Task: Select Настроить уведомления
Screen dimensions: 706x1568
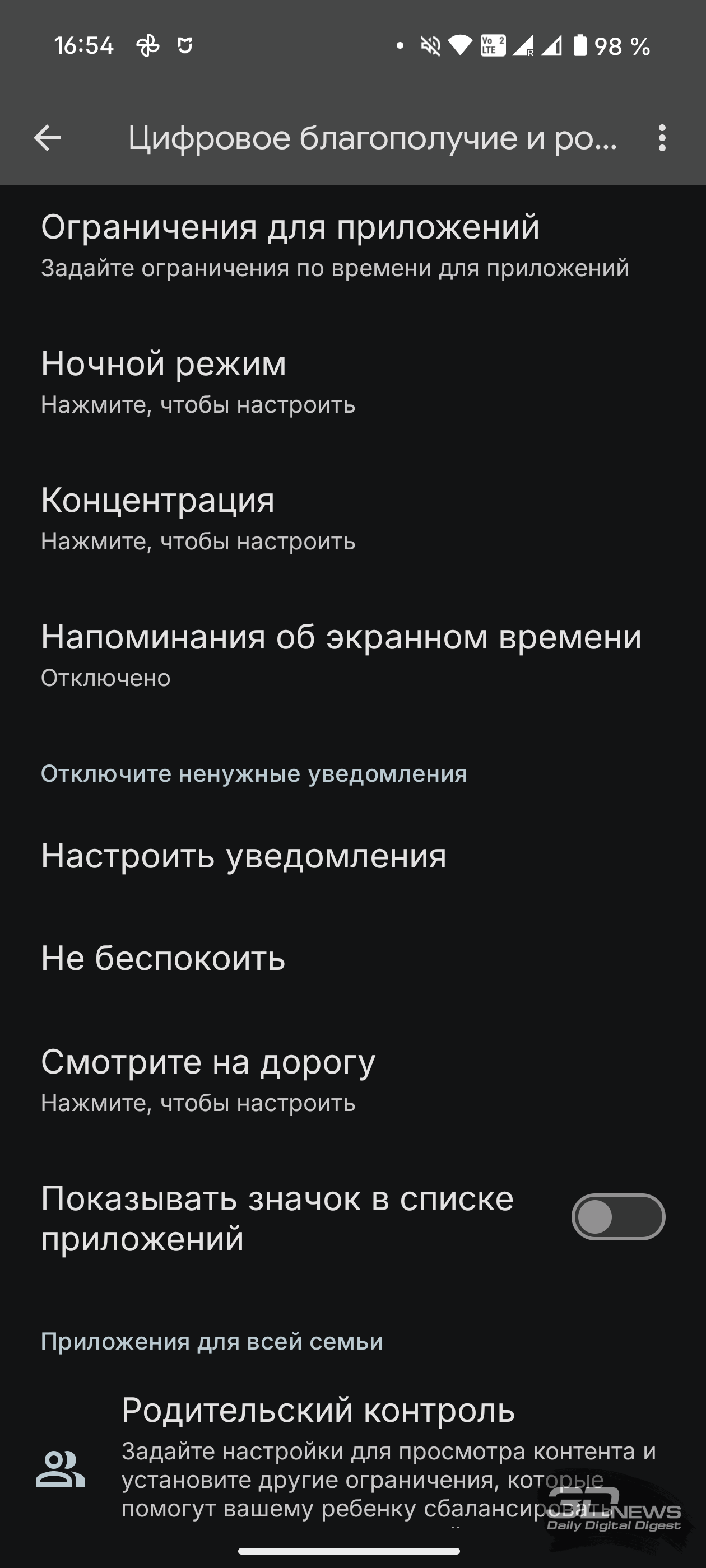Action: click(x=352, y=855)
